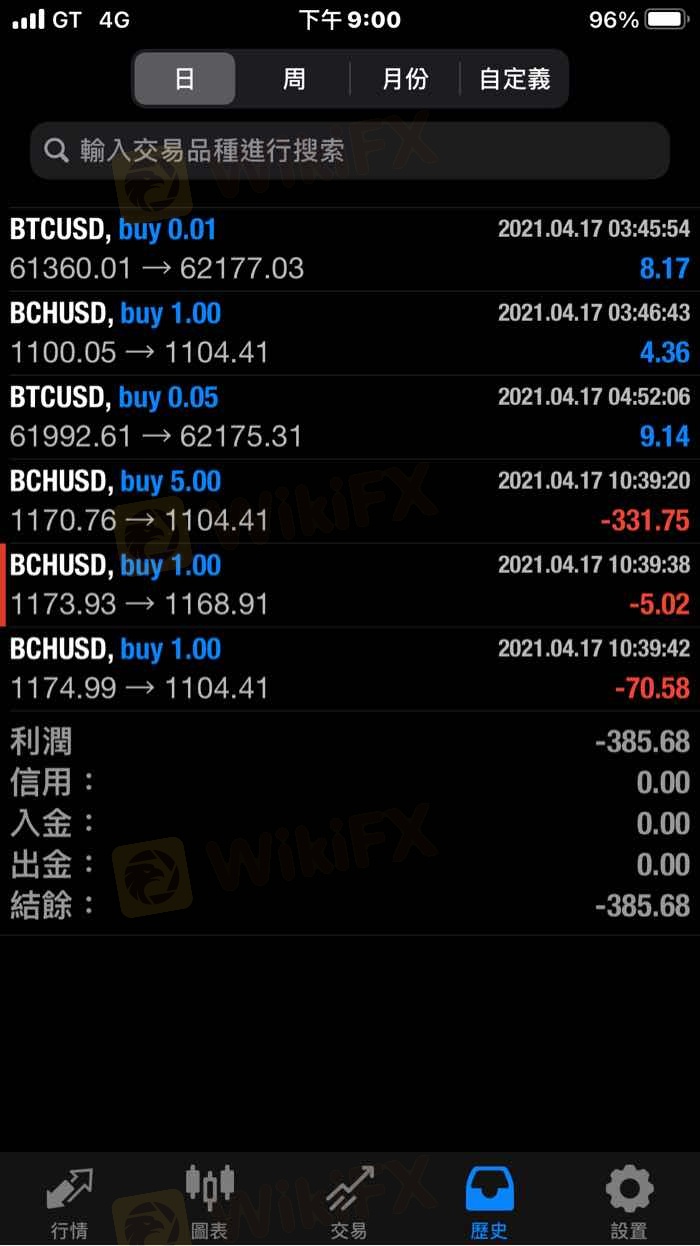The height and width of the screenshot is (1246, 700).
Task: Open the BCHUSD trade with -5.02 loss
Action: tap(350, 585)
